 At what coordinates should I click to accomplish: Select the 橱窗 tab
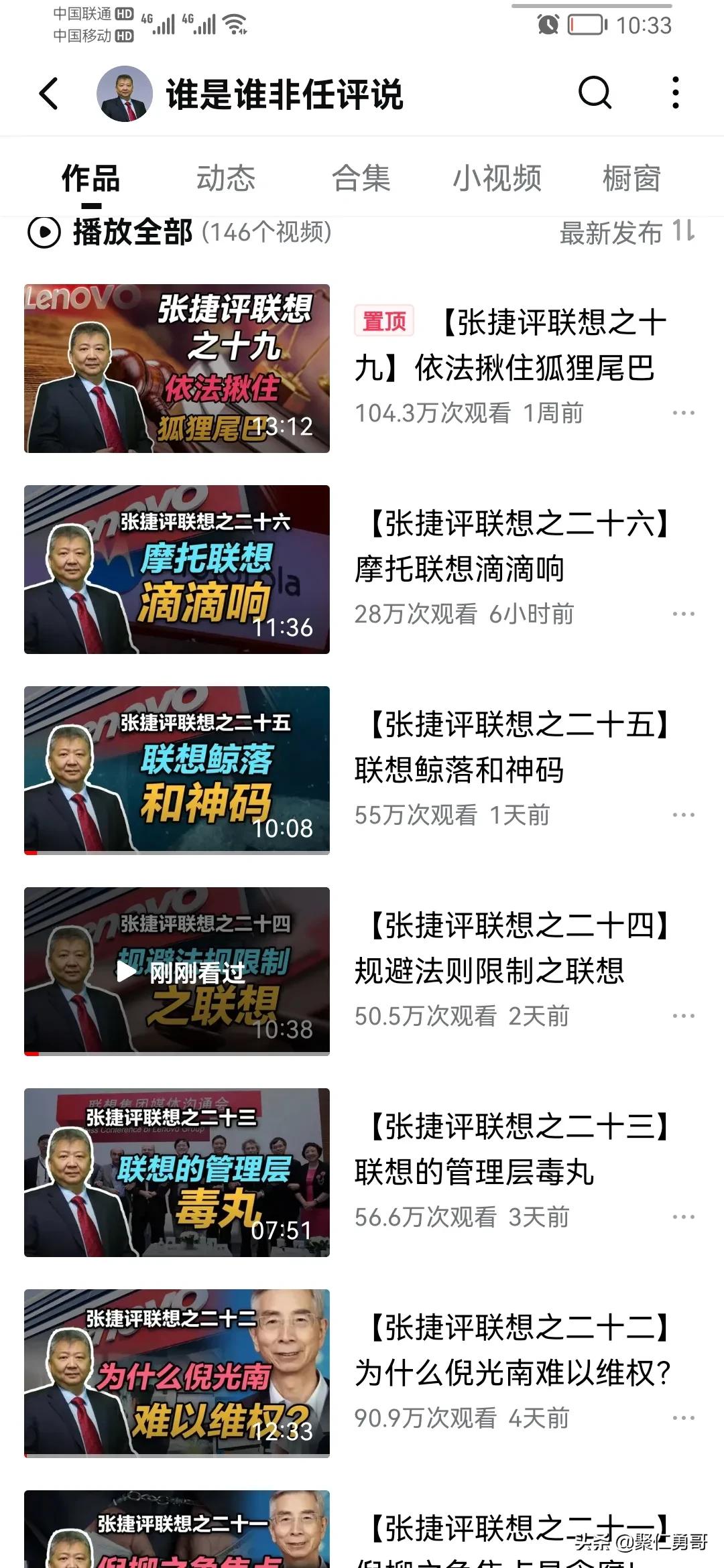pos(631,179)
